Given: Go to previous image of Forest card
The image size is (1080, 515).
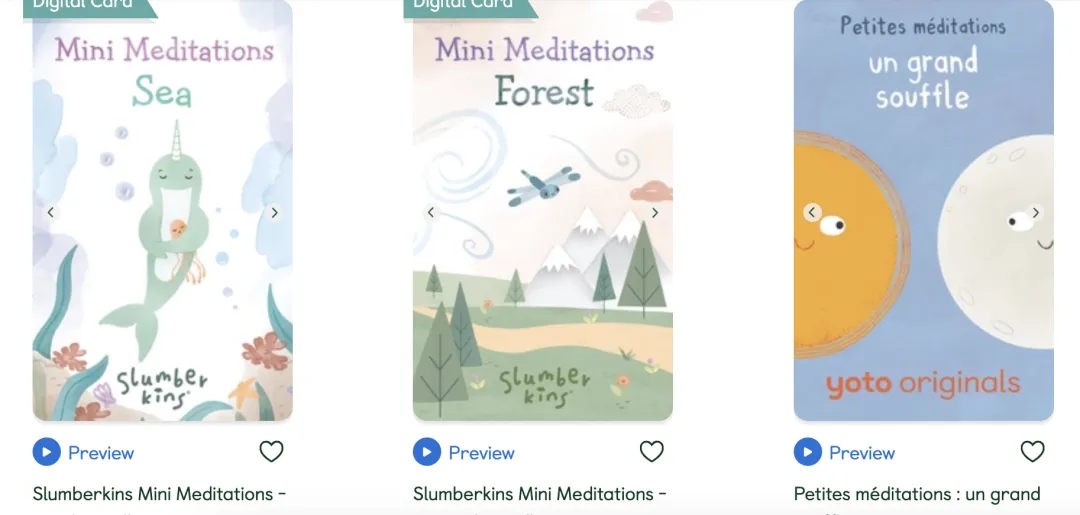Looking at the screenshot, I should [x=431, y=212].
